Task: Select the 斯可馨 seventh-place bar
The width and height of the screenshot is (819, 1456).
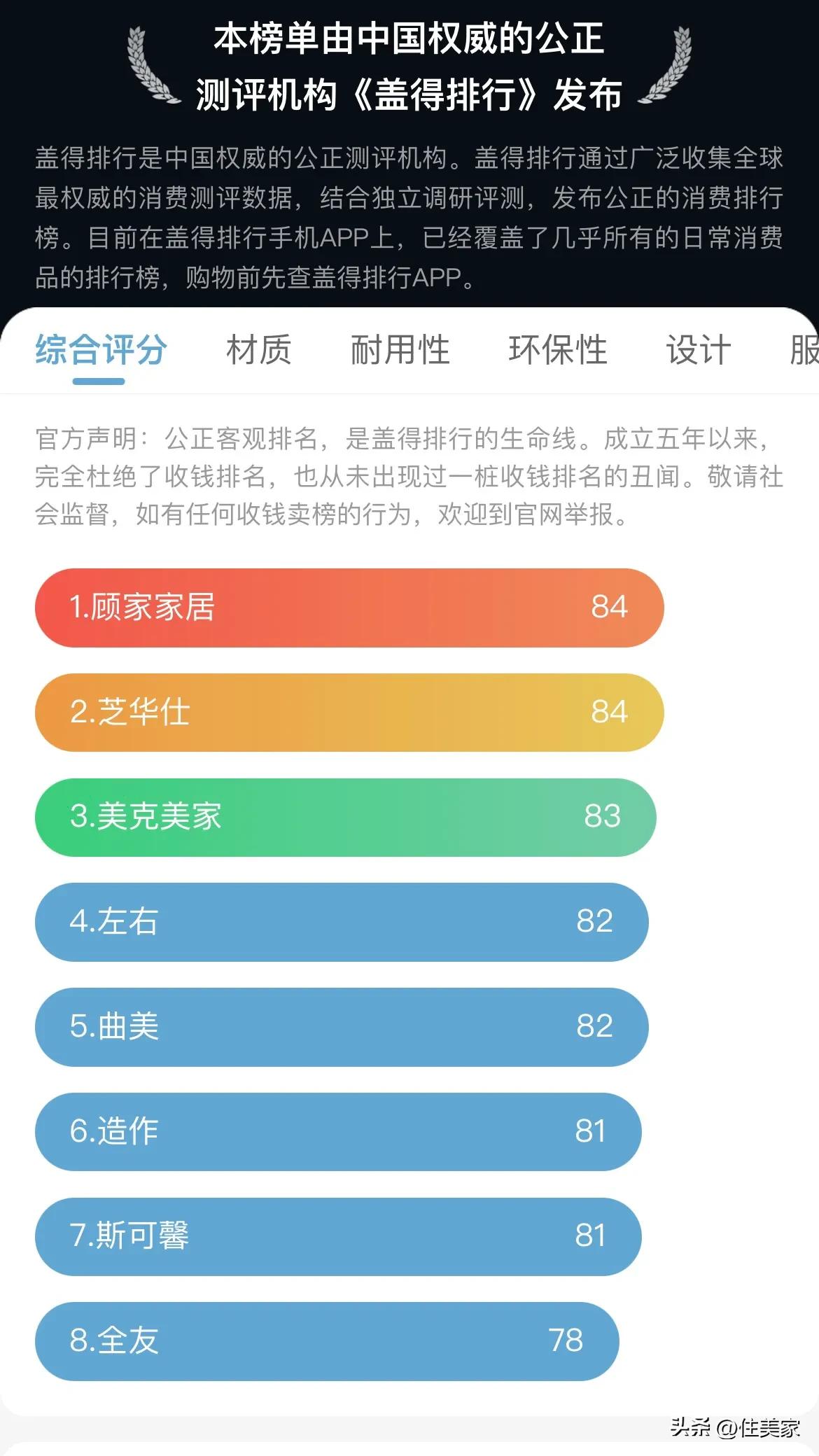Action: click(x=336, y=1237)
